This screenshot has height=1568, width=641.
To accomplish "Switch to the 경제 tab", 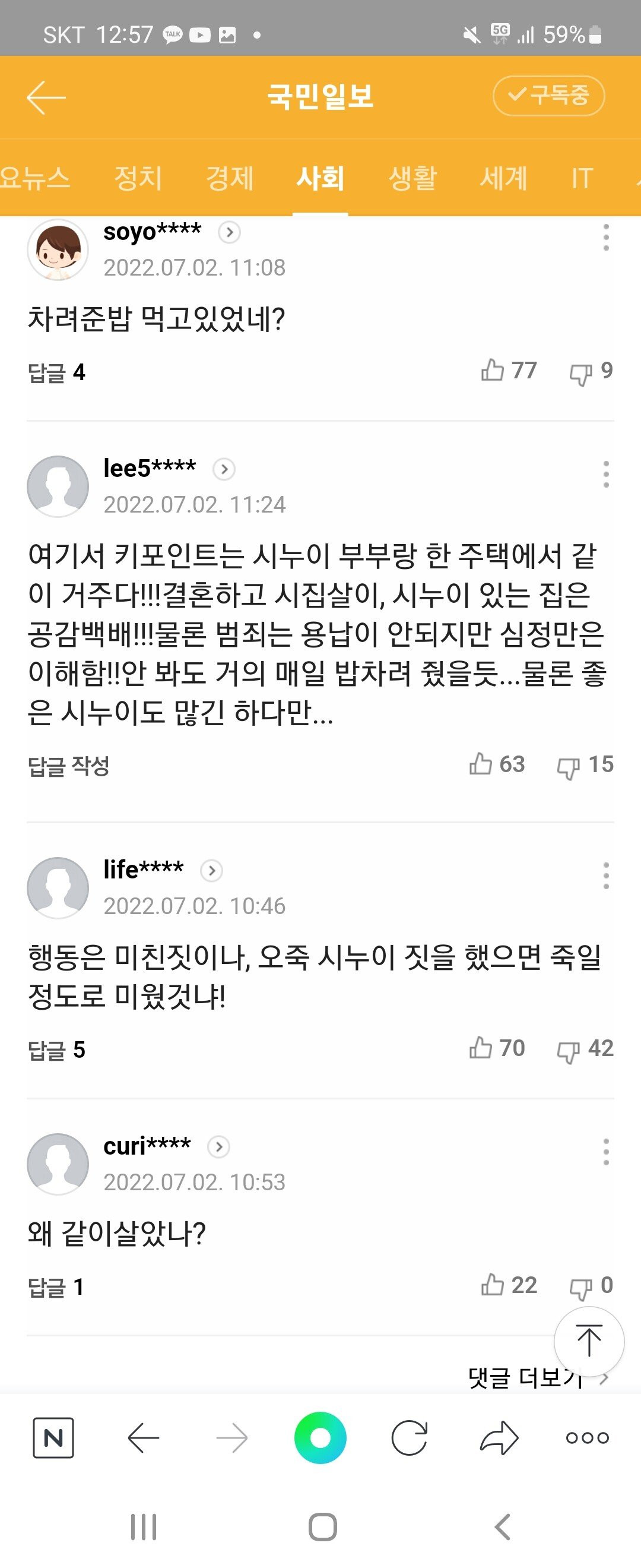I will tap(229, 178).
